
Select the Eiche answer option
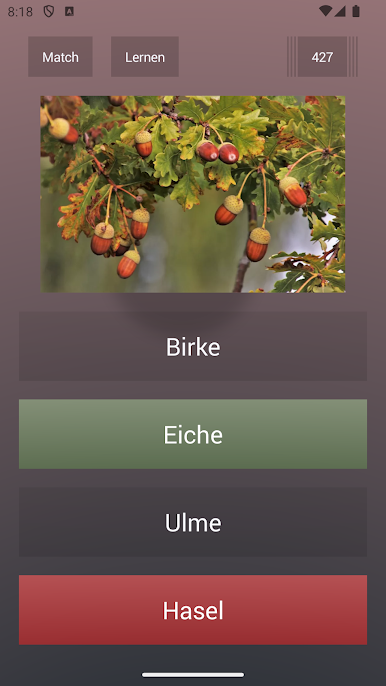[x=193, y=434]
